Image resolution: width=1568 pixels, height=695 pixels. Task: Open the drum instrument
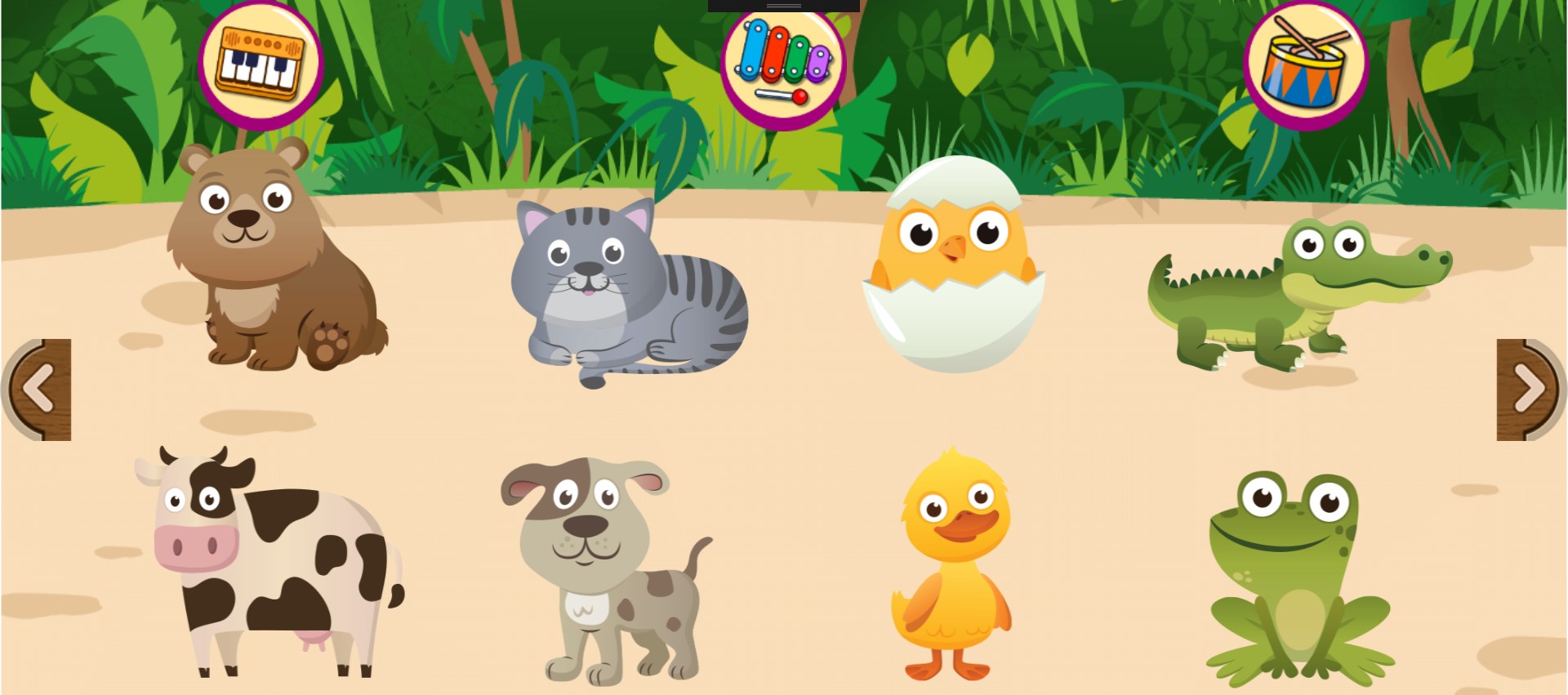click(1305, 65)
